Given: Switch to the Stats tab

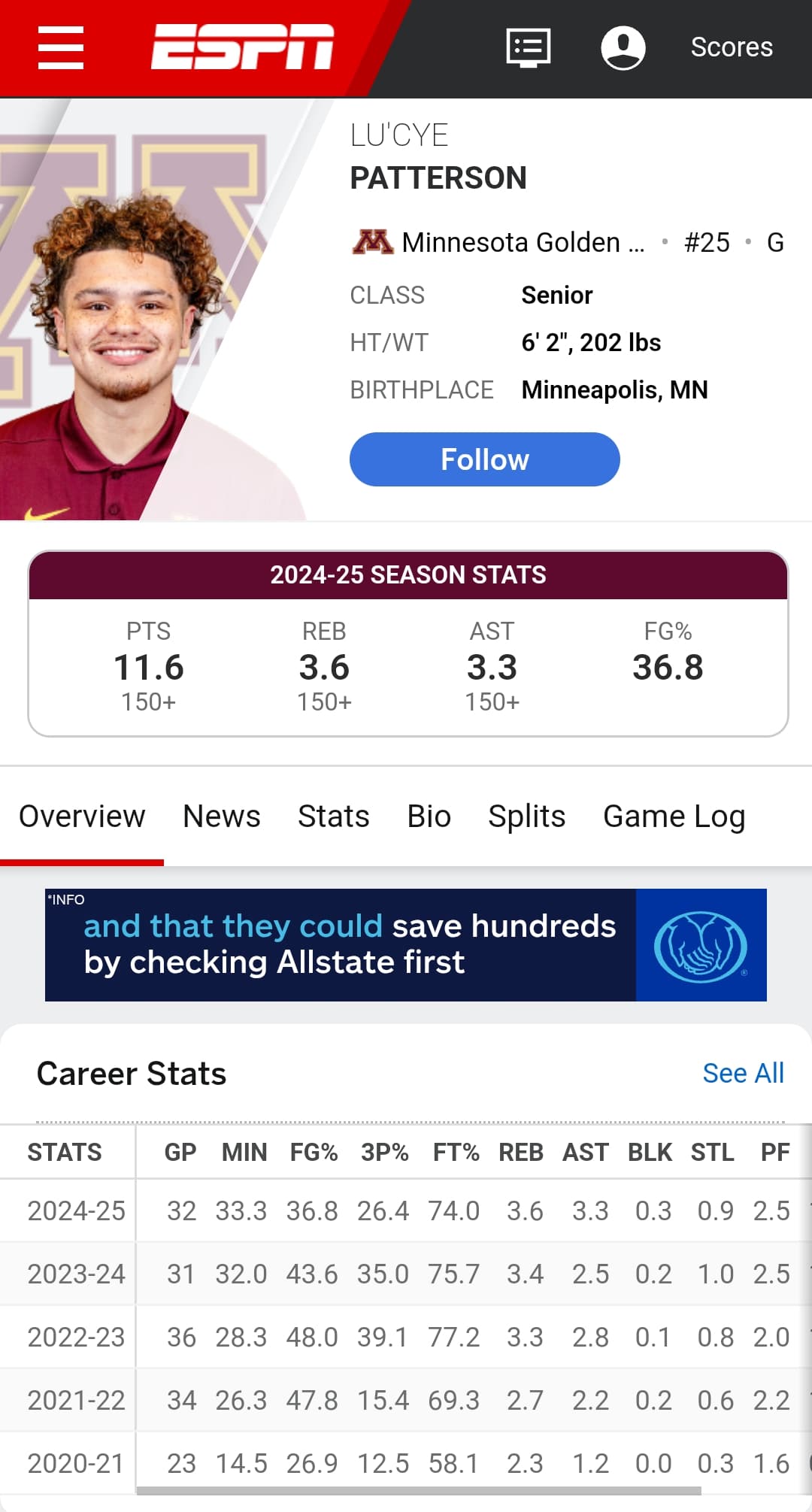Looking at the screenshot, I should point(334,816).
